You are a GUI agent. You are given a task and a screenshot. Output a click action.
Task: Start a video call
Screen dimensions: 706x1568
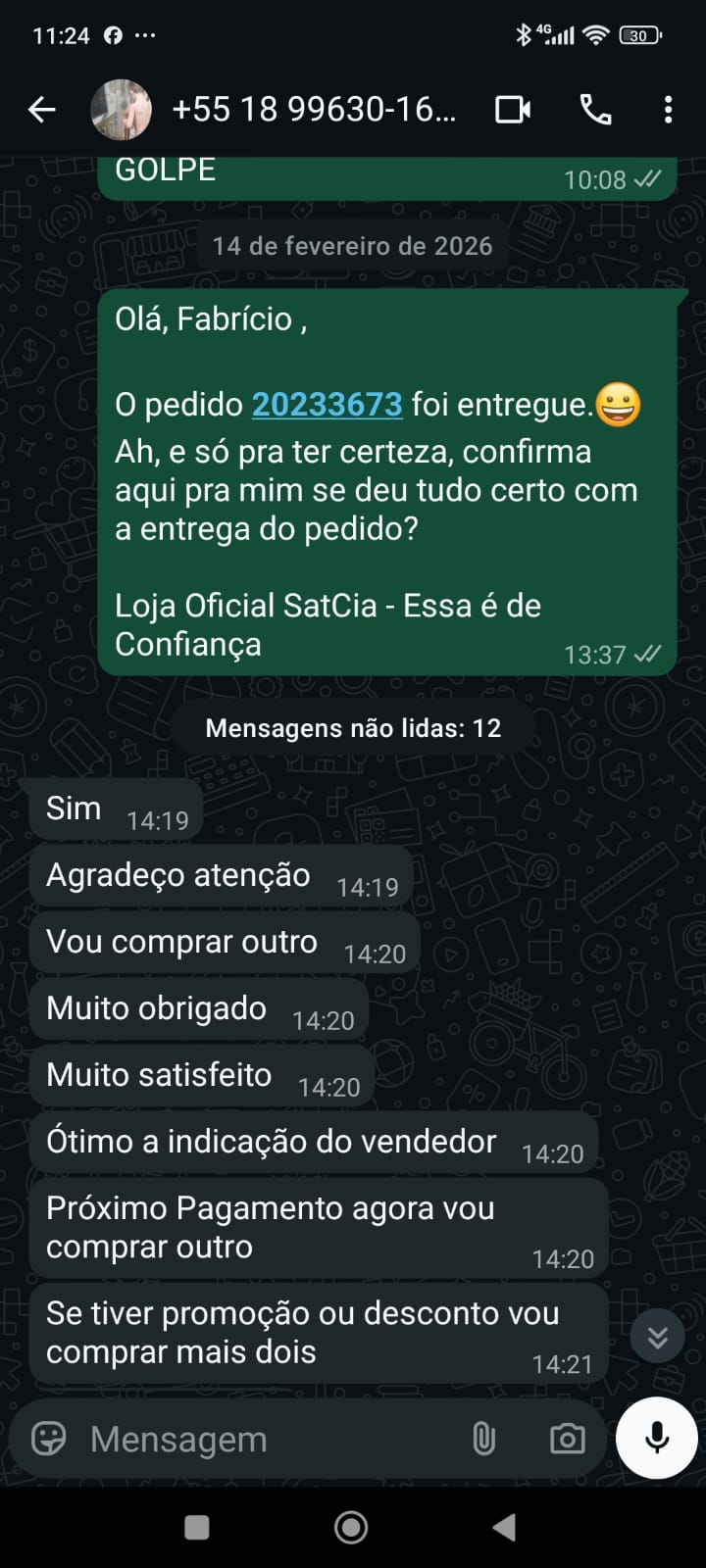pos(513,110)
